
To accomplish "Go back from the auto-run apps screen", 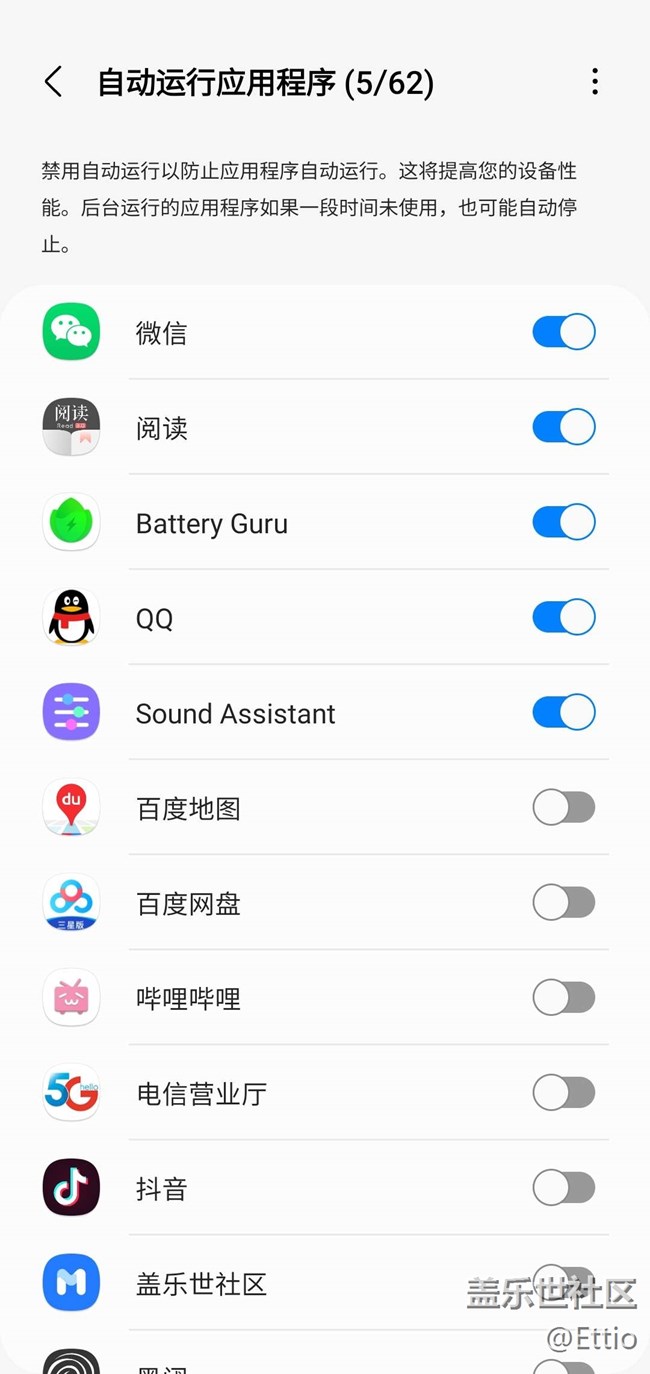I will point(54,82).
